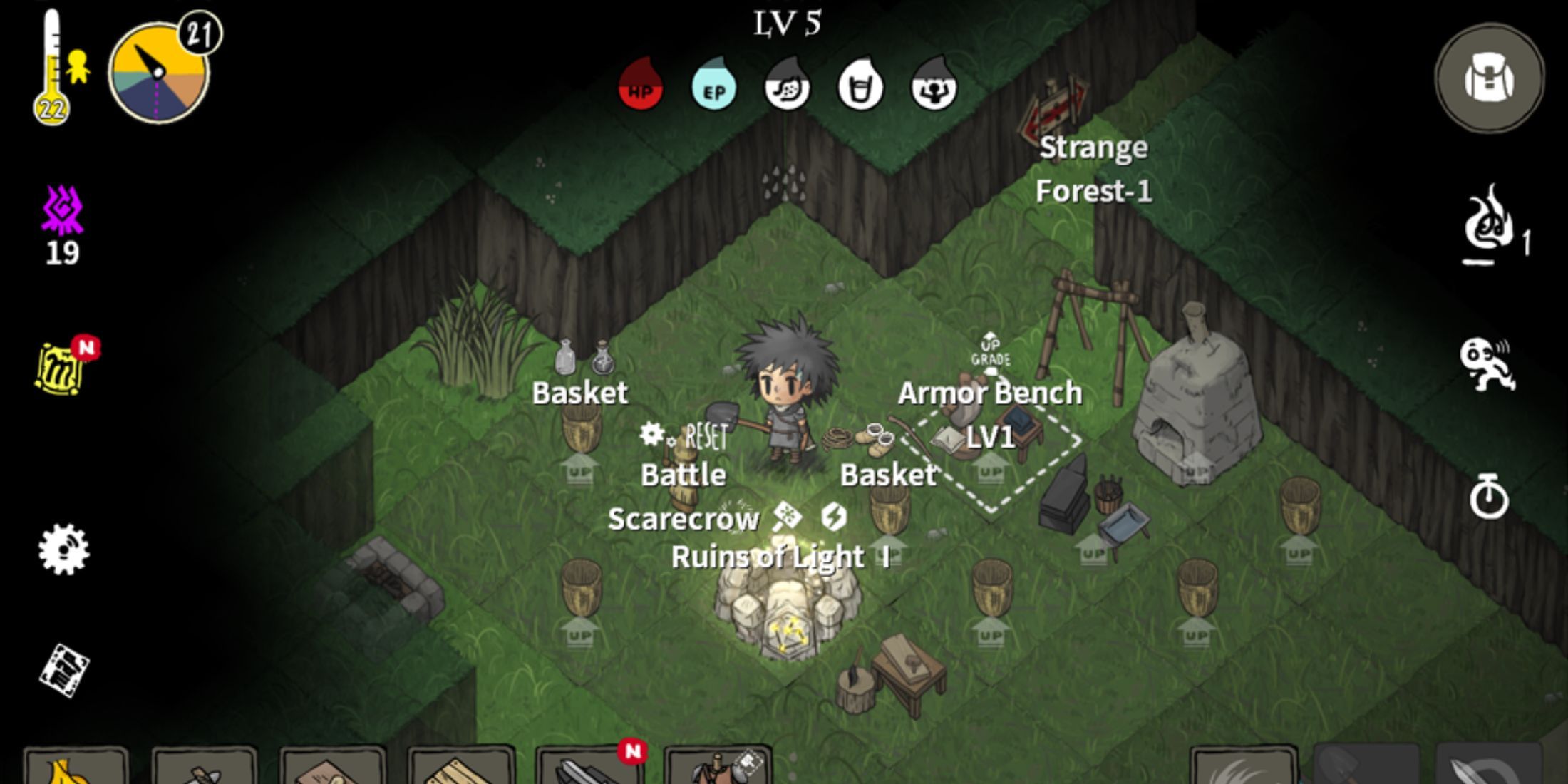The width and height of the screenshot is (1568, 784).
Task: Open the backpack inventory
Action: [x=1489, y=78]
